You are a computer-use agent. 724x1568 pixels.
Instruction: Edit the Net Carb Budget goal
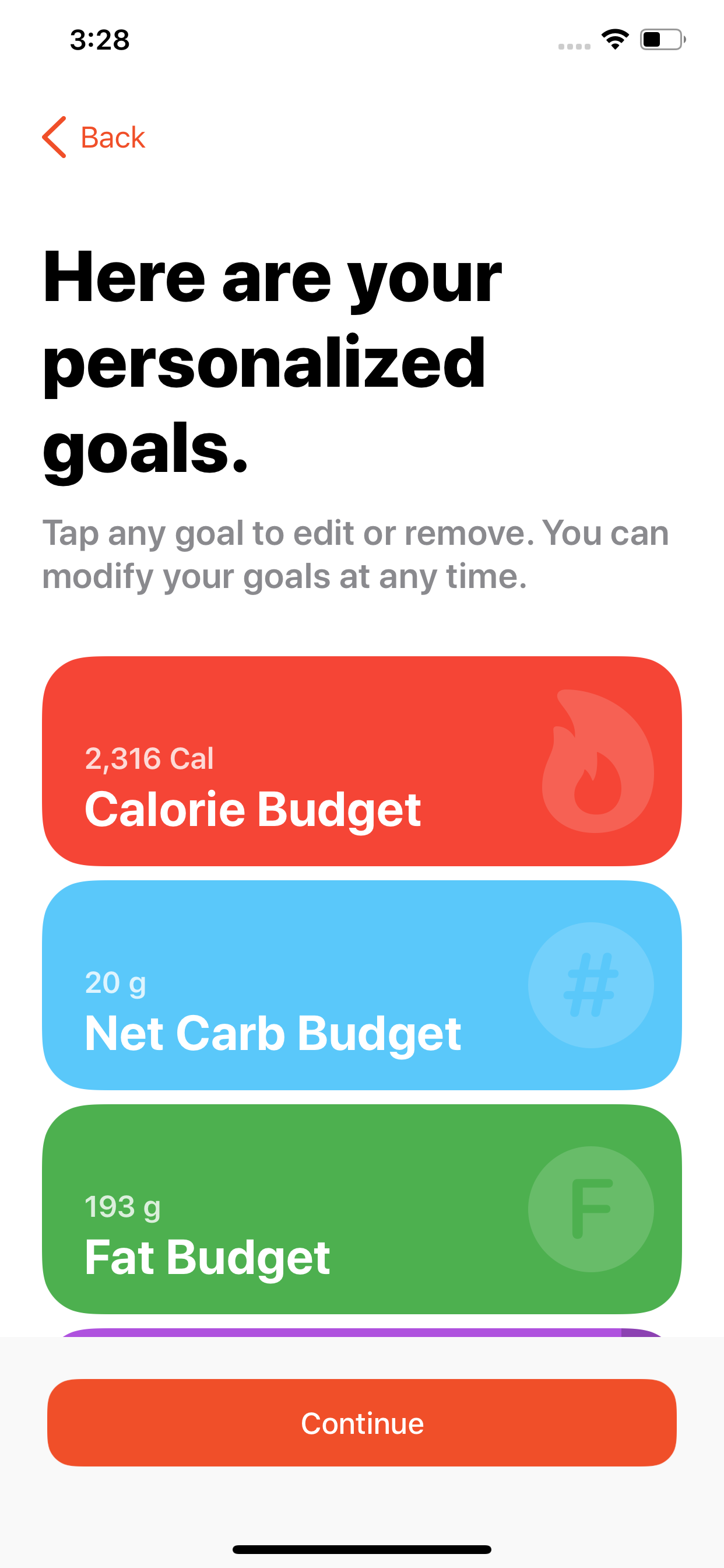pyautogui.click(x=361, y=985)
